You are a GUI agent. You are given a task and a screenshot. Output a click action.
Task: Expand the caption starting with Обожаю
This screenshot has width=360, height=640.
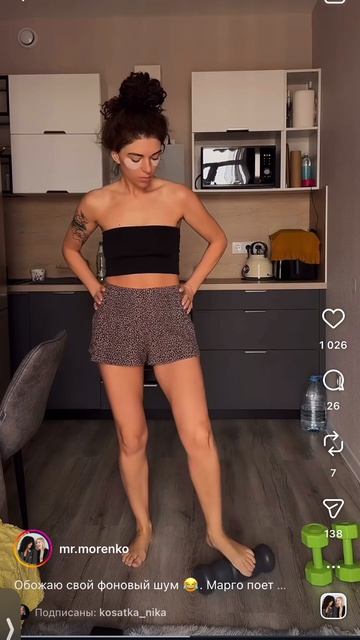coord(150,585)
